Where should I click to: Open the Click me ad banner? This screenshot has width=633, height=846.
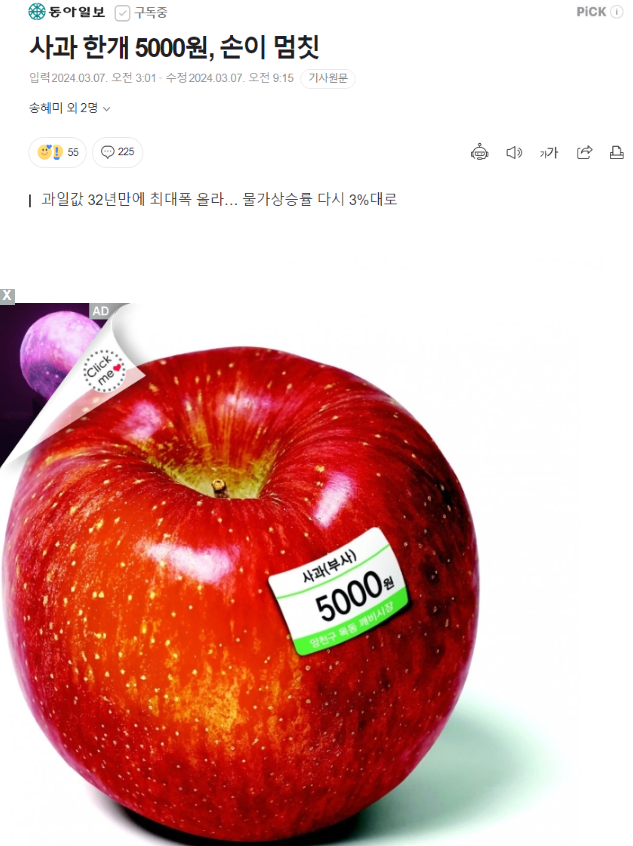point(102,370)
